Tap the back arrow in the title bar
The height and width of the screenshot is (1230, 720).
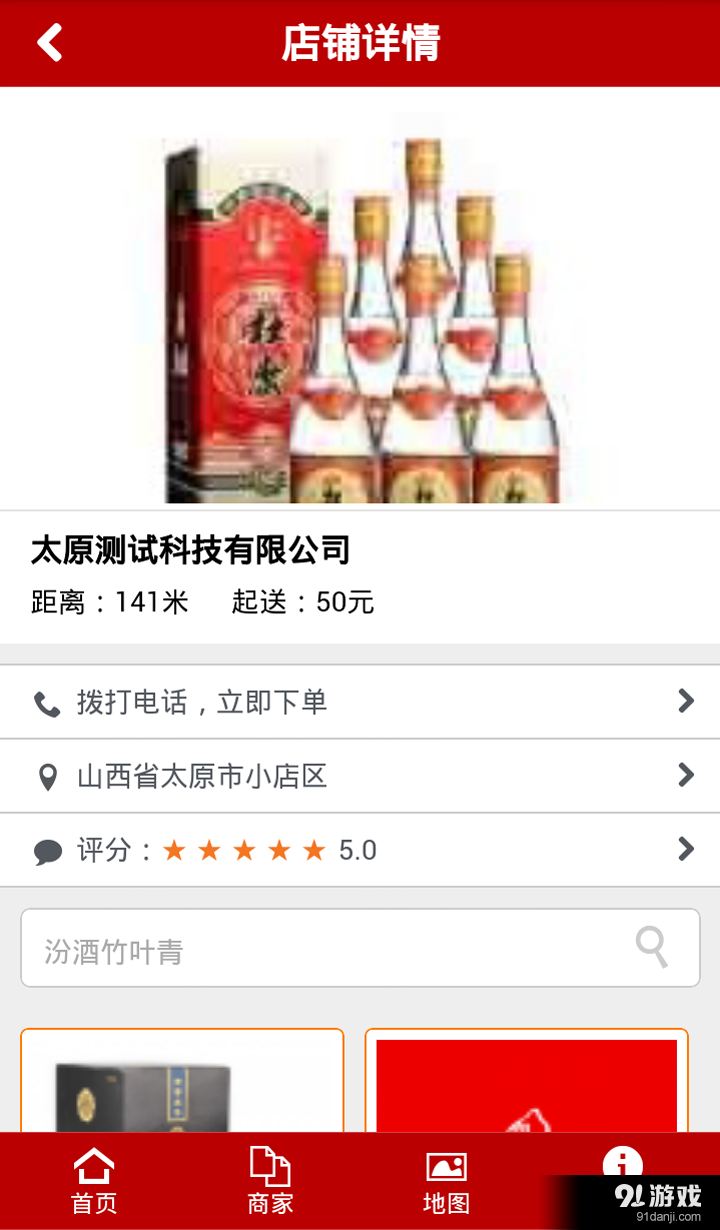tap(49, 43)
